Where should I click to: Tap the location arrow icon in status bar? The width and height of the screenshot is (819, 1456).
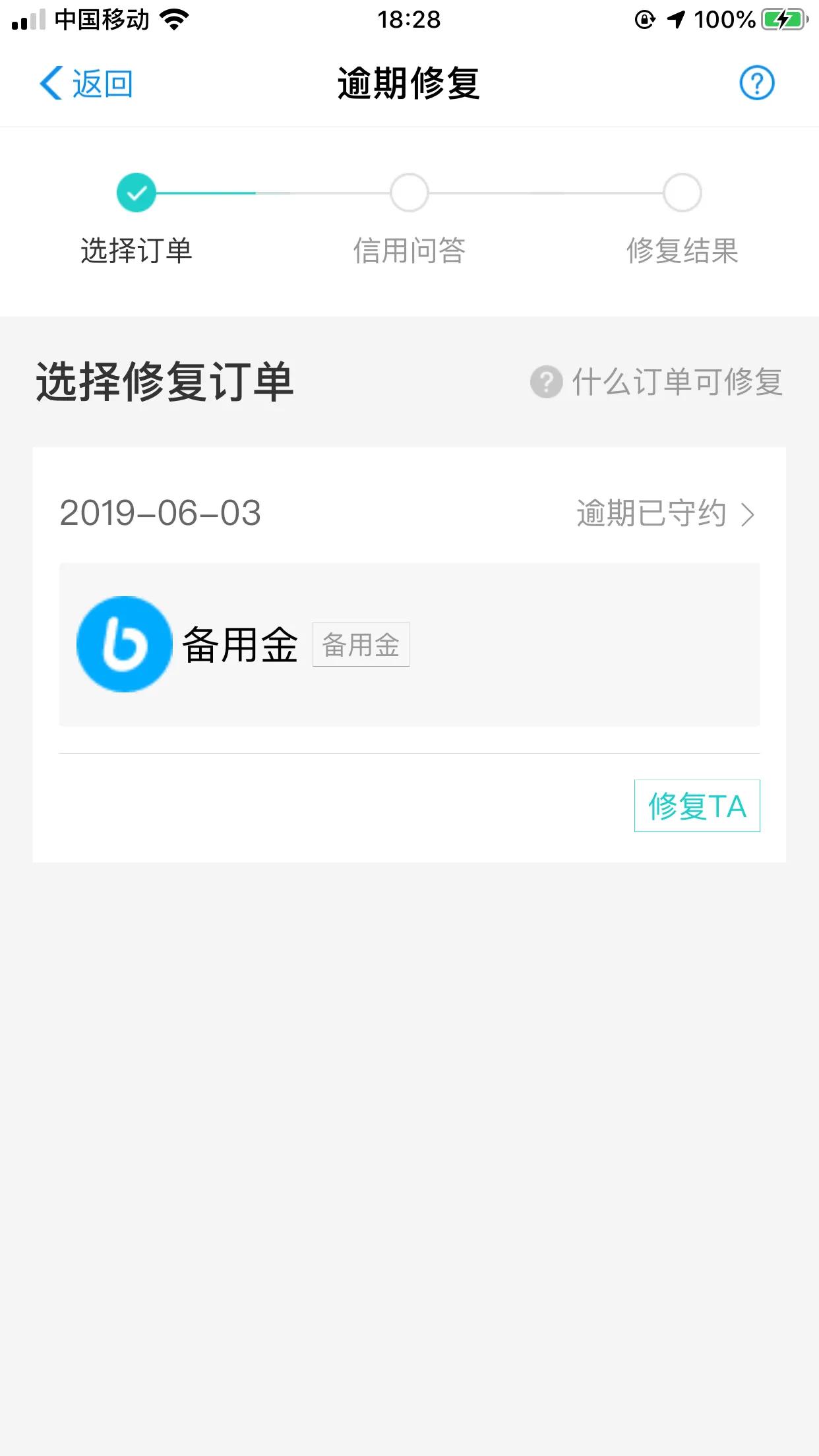(674, 19)
